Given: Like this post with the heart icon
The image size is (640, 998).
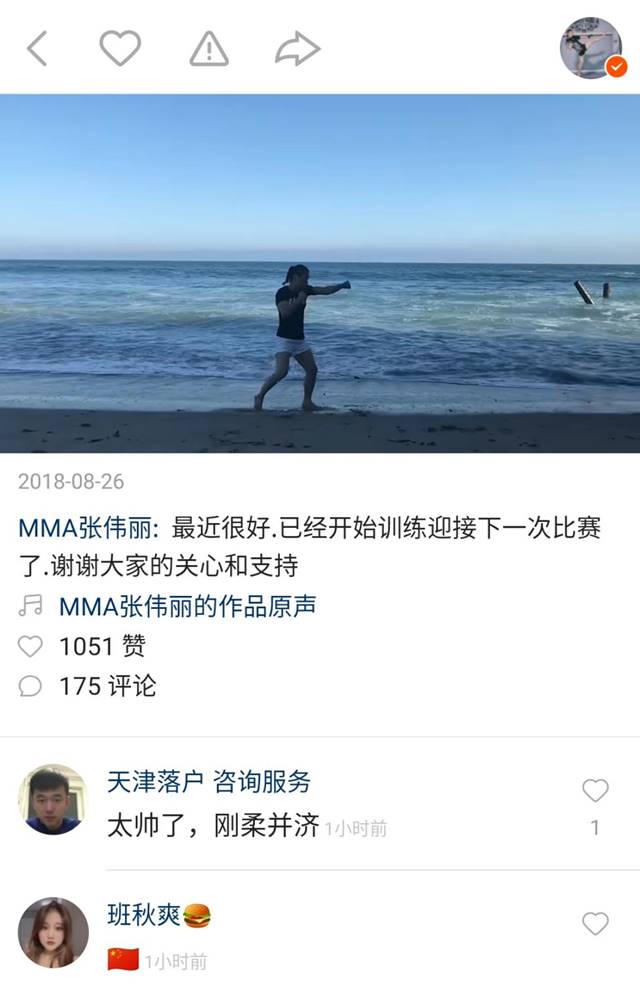Looking at the screenshot, I should (120, 47).
